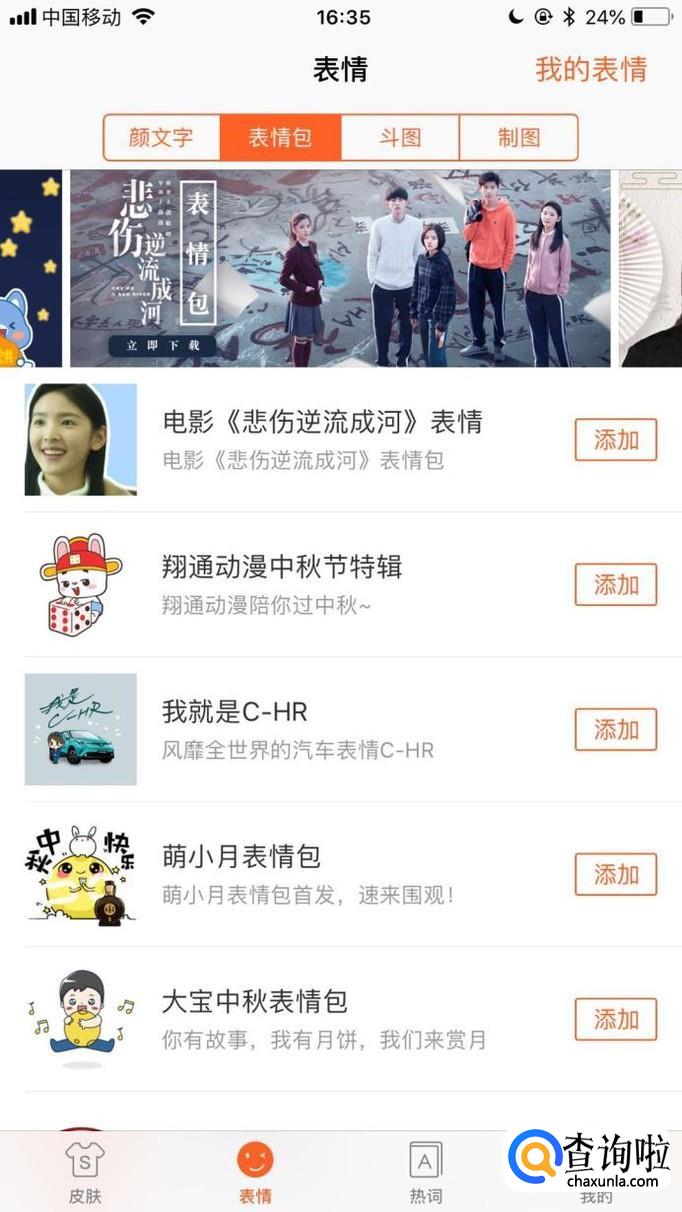This screenshot has height=1212, width=682.
Task: Open 我的表情 in the top bar
Action: (x=591, y=70)
